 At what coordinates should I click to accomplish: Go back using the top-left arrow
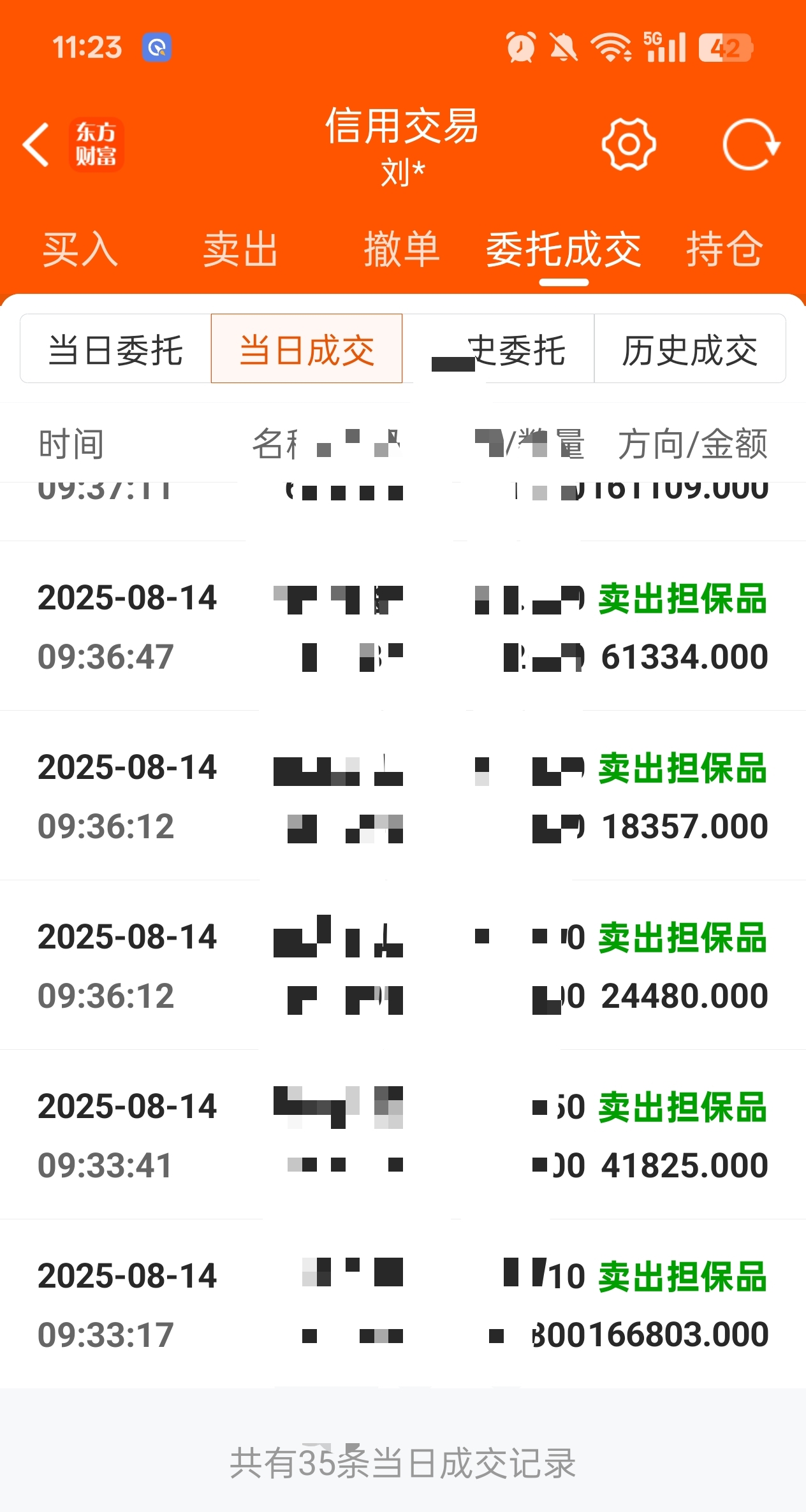[x=36, y=145]
